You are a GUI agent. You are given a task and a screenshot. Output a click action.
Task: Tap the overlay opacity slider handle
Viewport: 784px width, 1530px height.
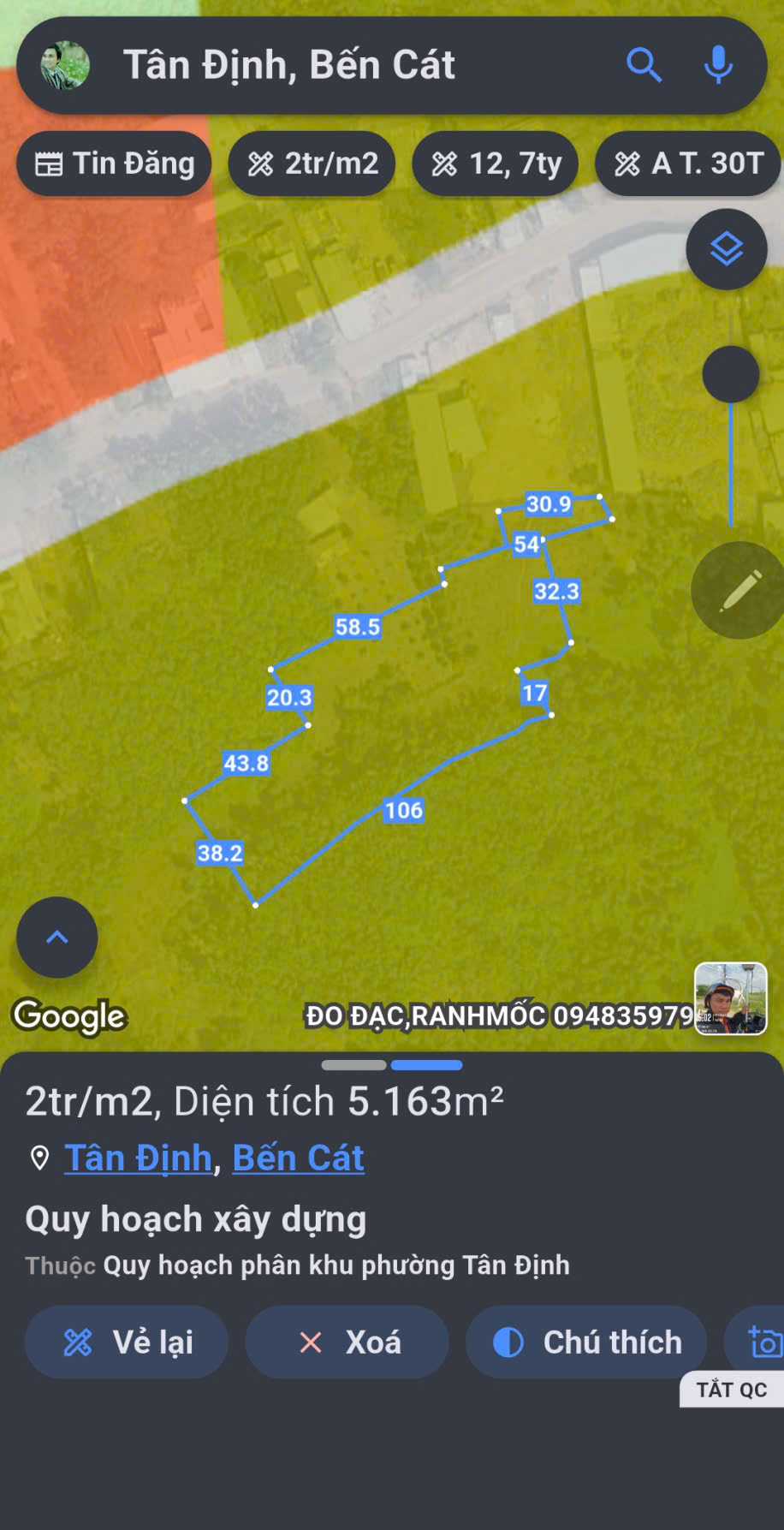click(731, 374)
